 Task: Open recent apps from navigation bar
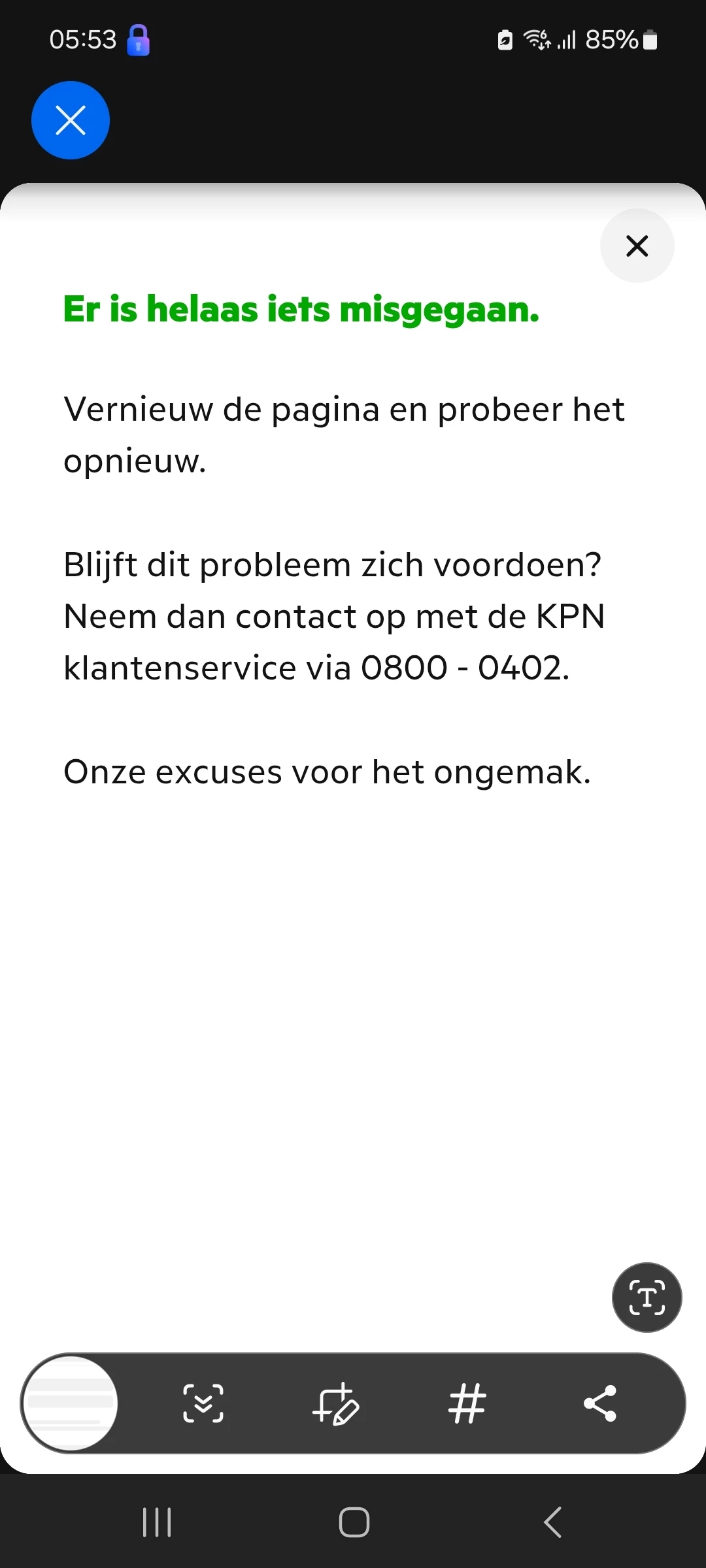pyautogui.click(x=157, y=1522)
